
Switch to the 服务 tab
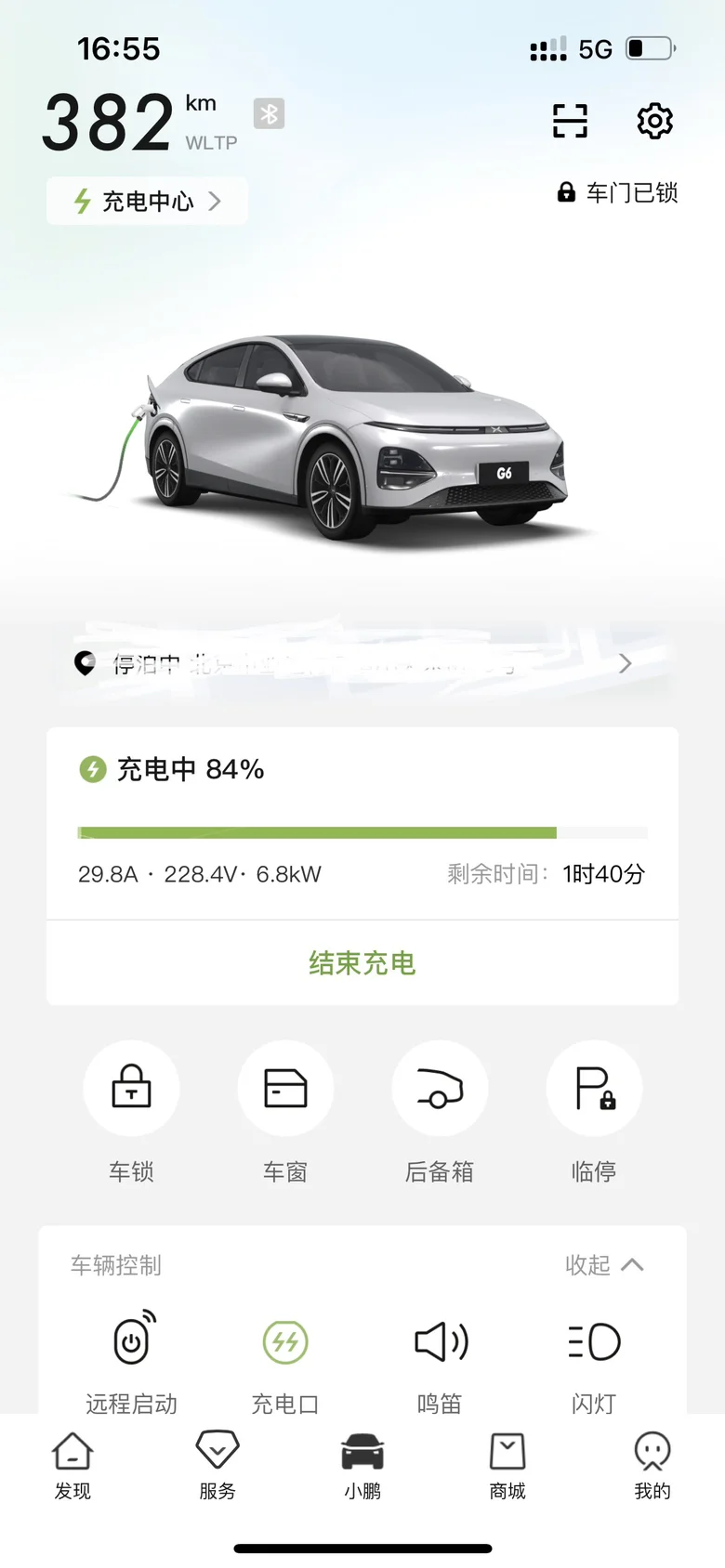217,1464
